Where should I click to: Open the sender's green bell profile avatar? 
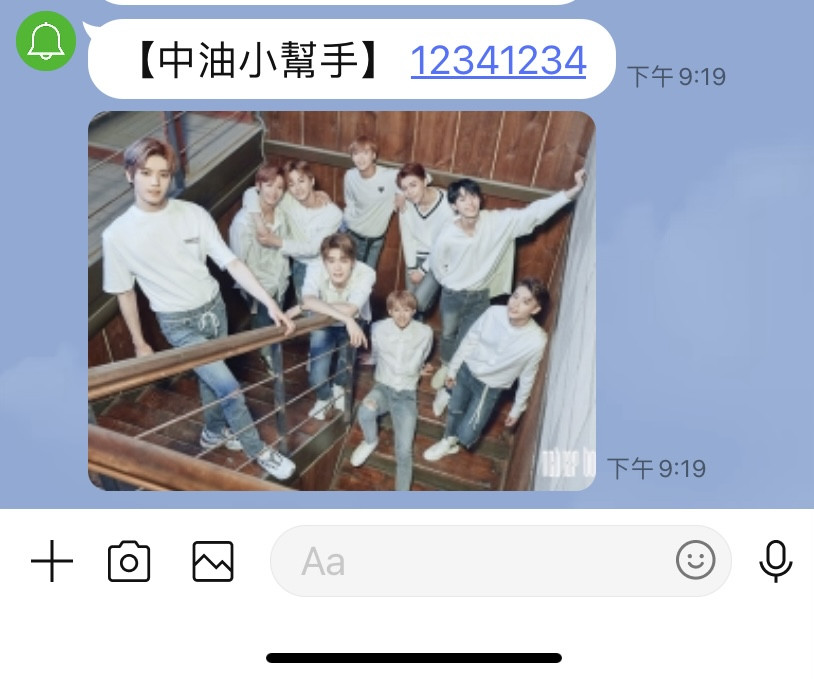pos(46,42)
